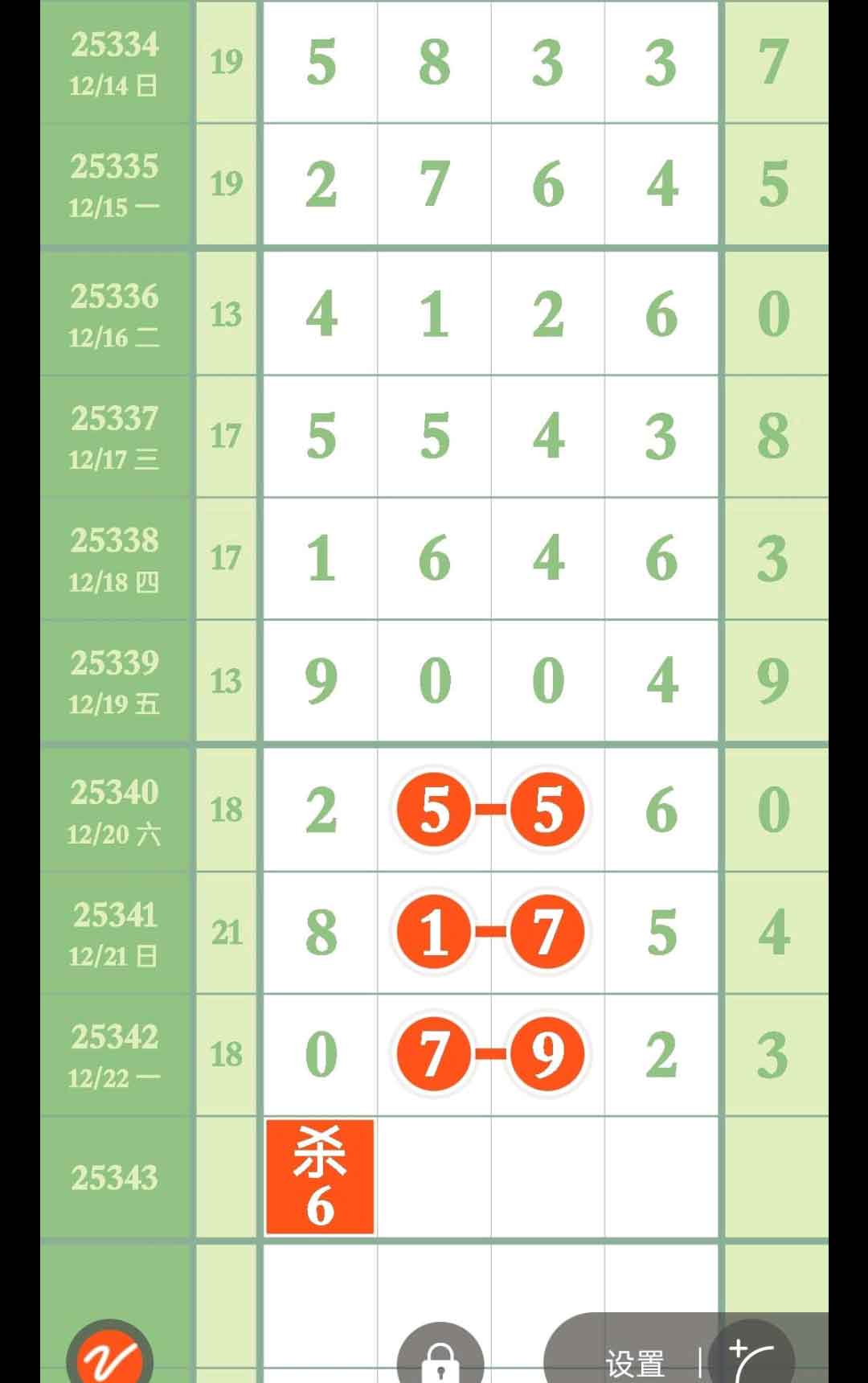Tap the add curve line tool
This screenshot has height=1383, width=868.
click(x=752, y=1357)
